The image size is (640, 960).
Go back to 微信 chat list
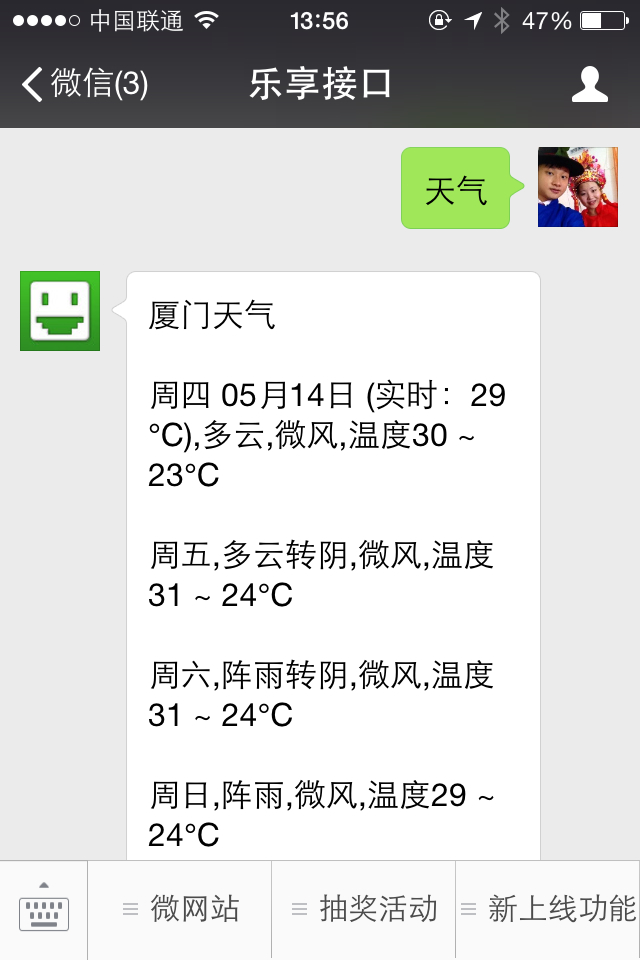[85, 84]
